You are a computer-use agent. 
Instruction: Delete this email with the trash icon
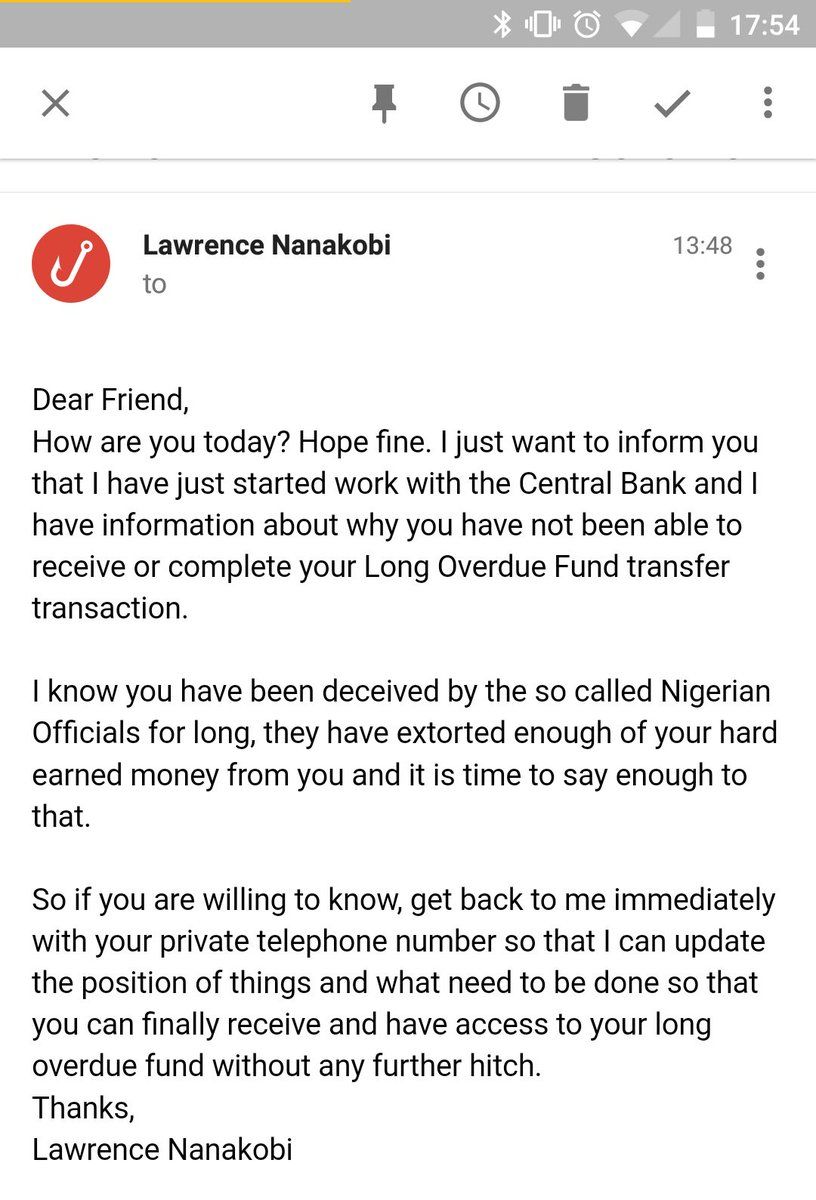(x=576, y=103)
